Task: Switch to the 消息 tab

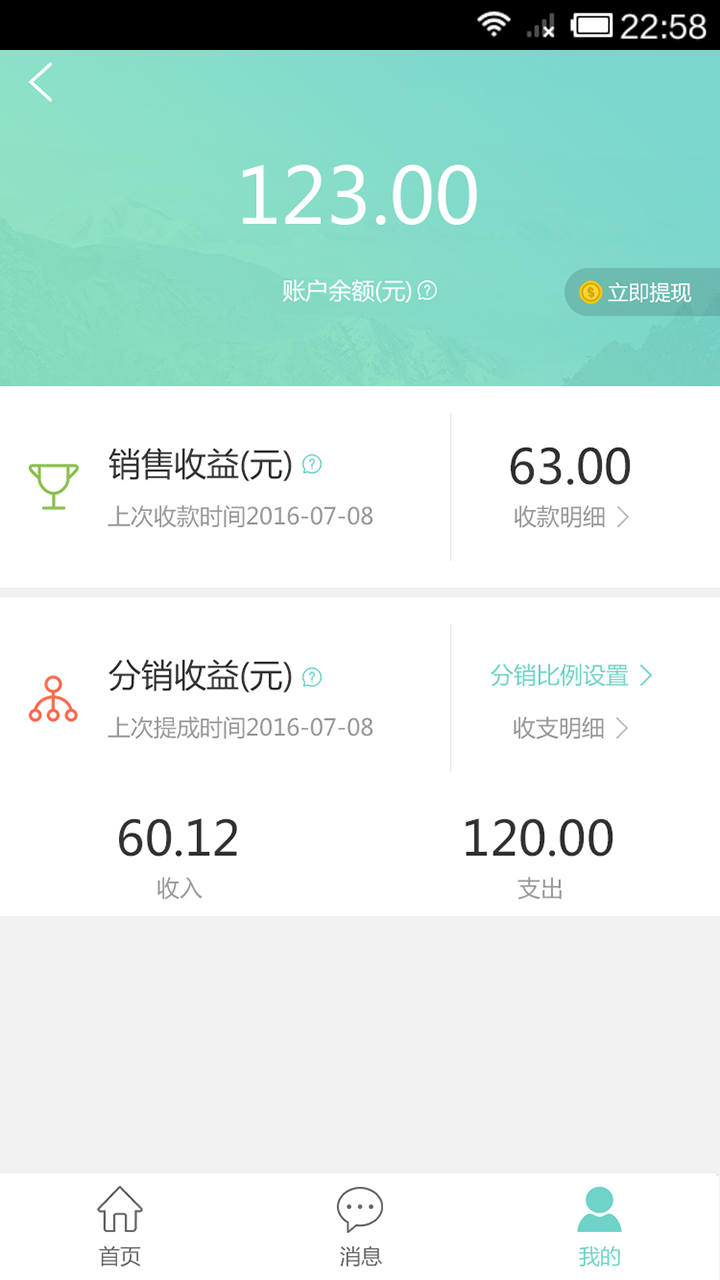Action: point(360,1226)
